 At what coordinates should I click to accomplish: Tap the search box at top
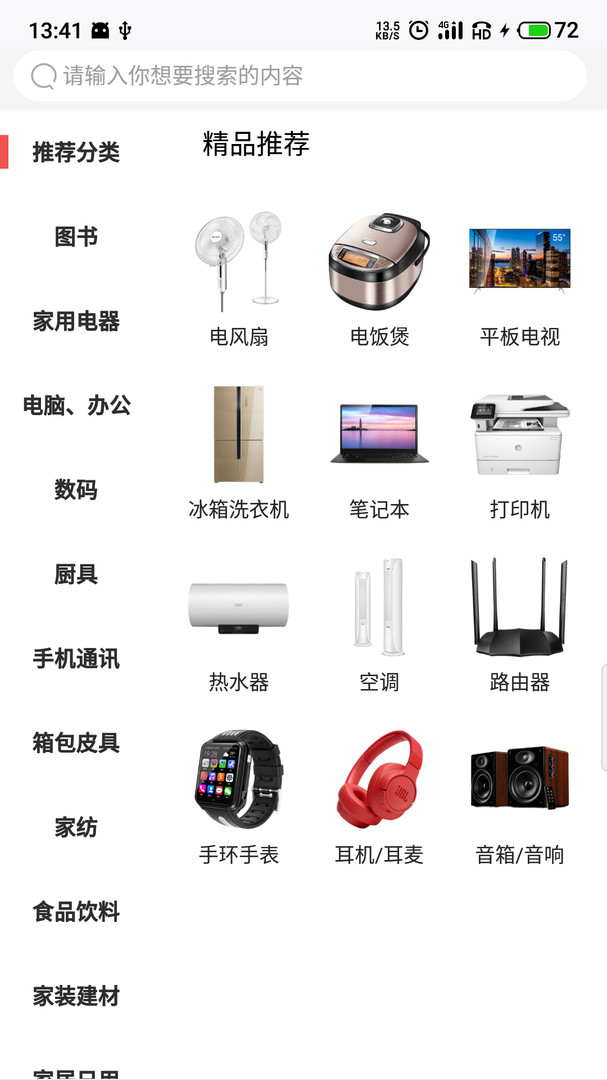pyautogui.click(x=300, y=76)
